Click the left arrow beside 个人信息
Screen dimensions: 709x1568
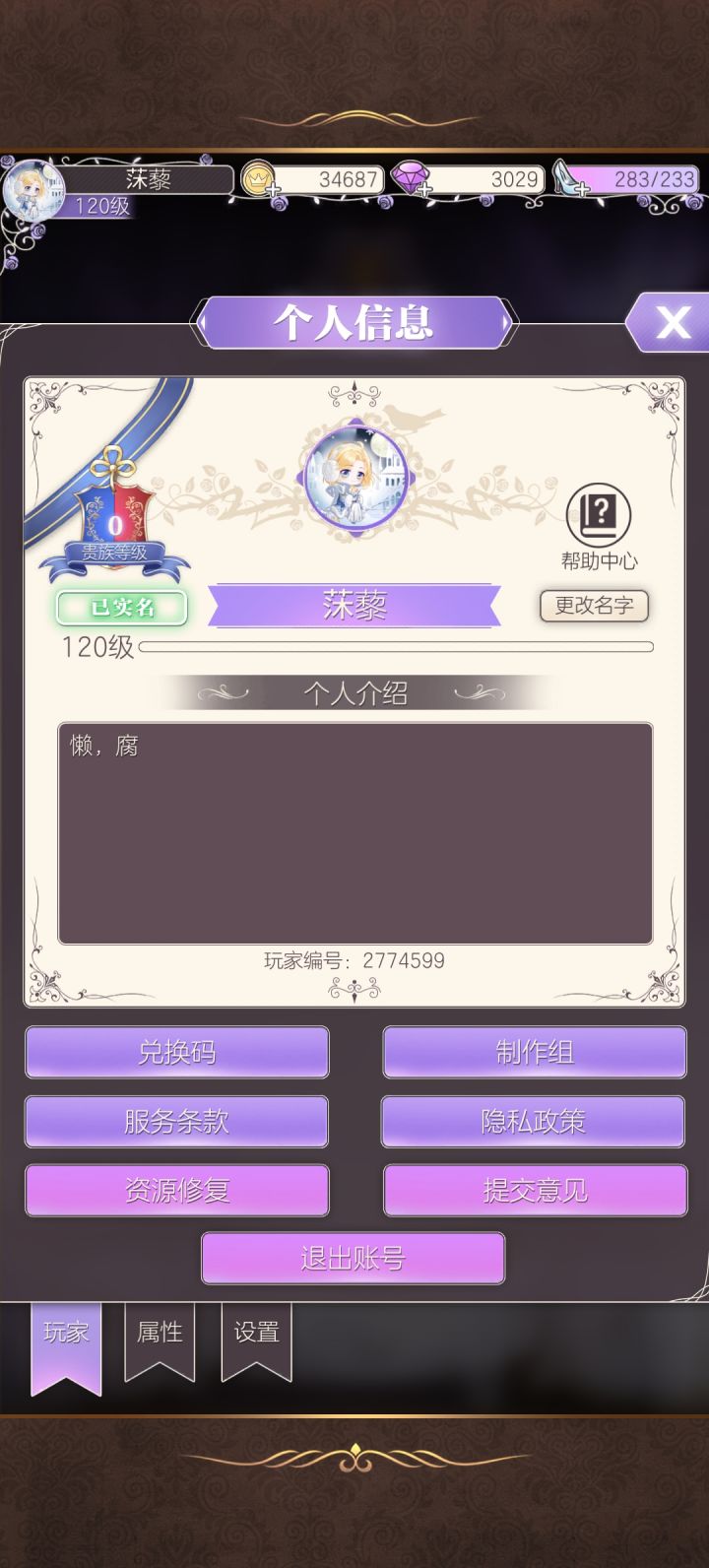tap(205, 324)
